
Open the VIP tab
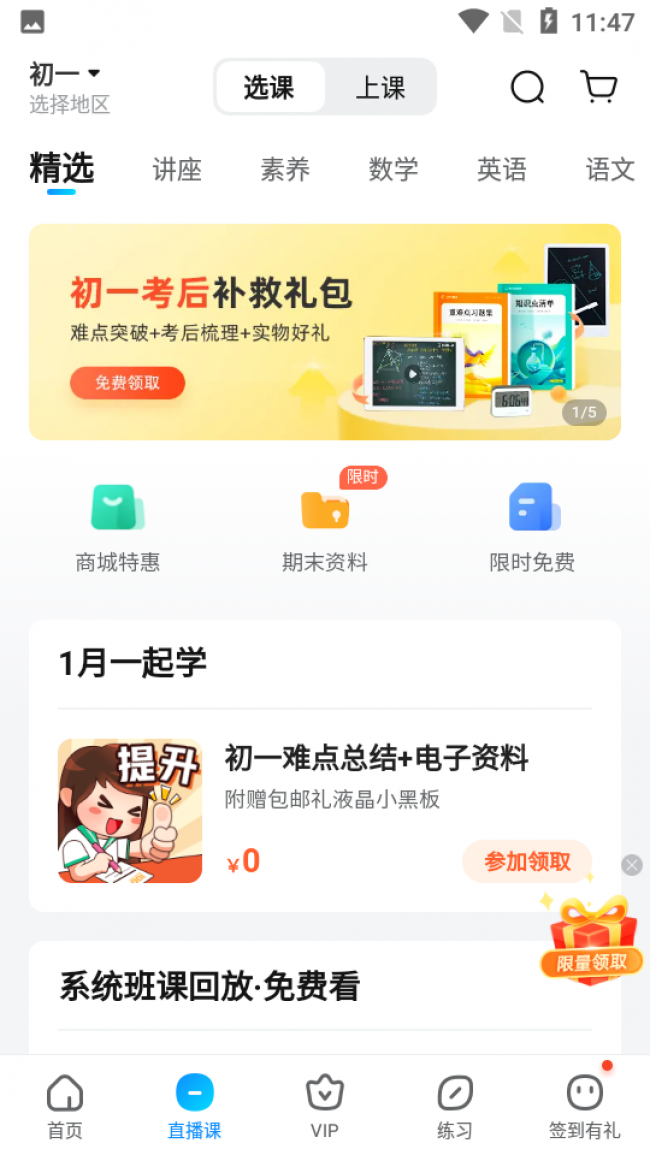(324, 1107)
